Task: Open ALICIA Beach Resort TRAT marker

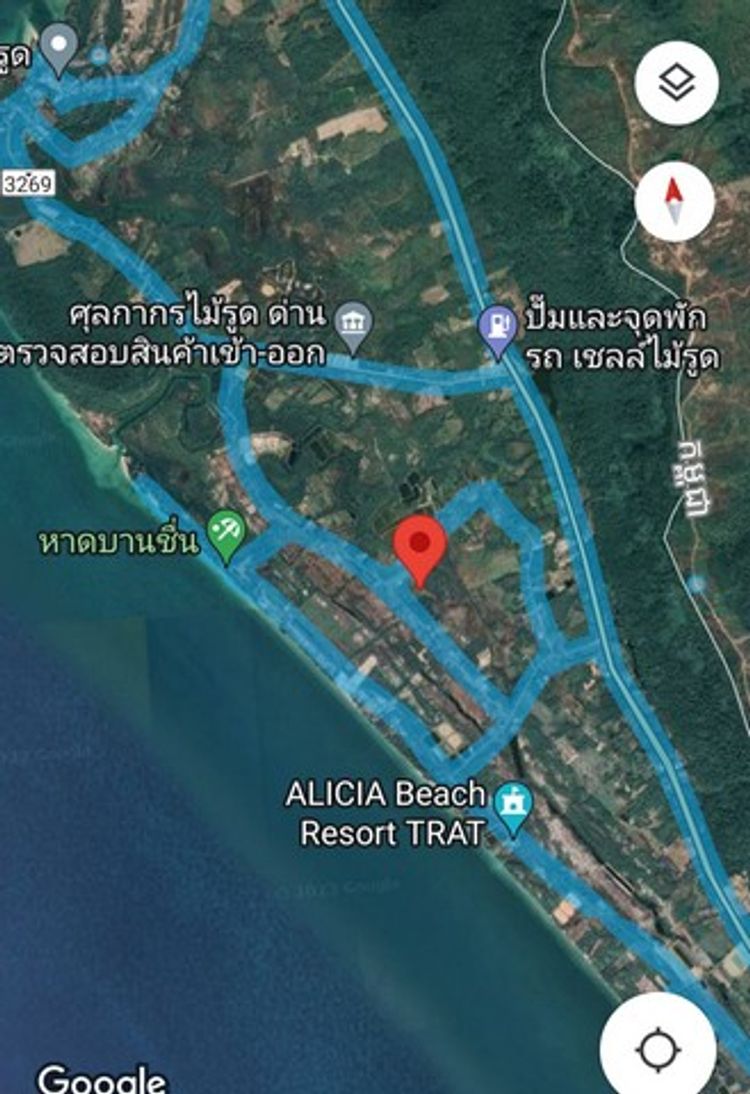Action: coord(514,805)
